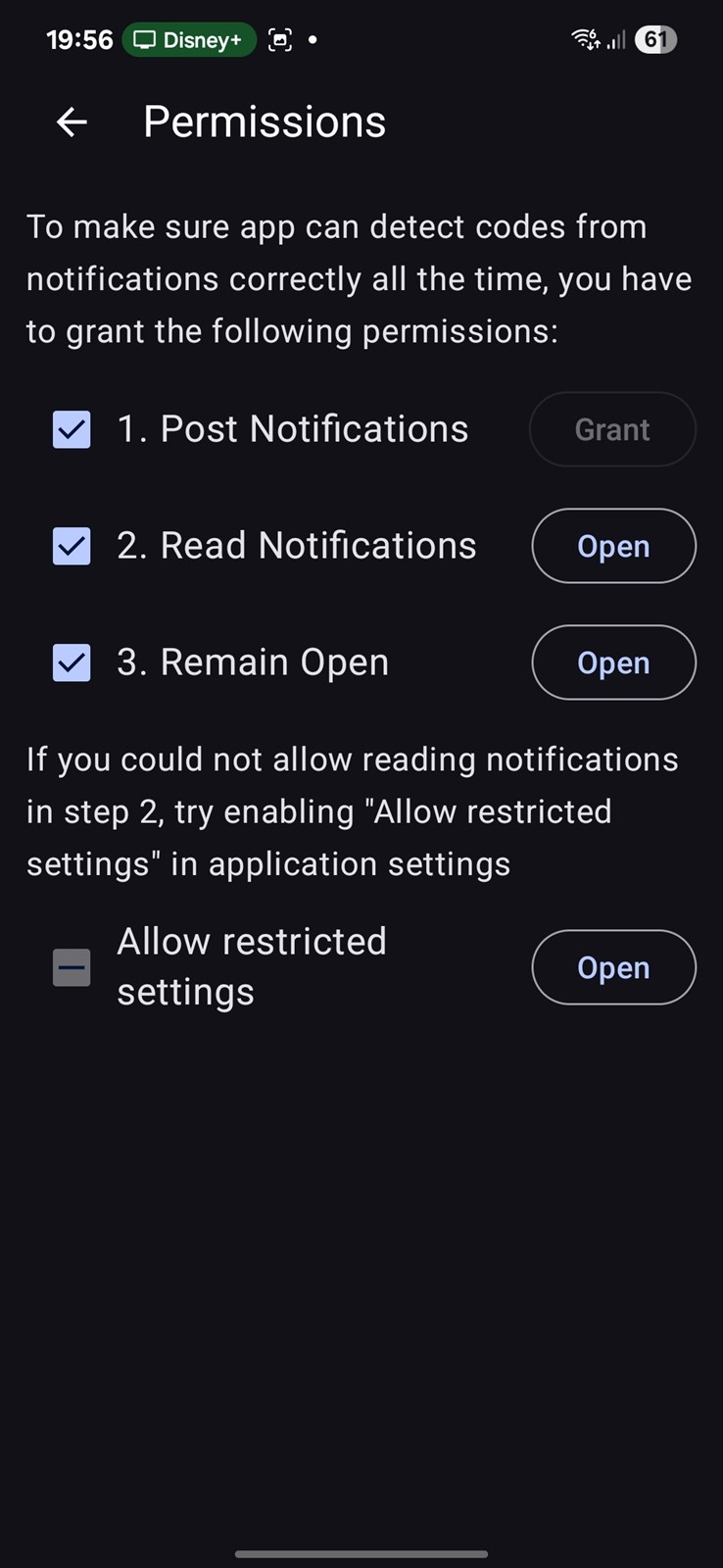
Task: Check the Allow restricted settings checkbox
Action: pos(72,967)
